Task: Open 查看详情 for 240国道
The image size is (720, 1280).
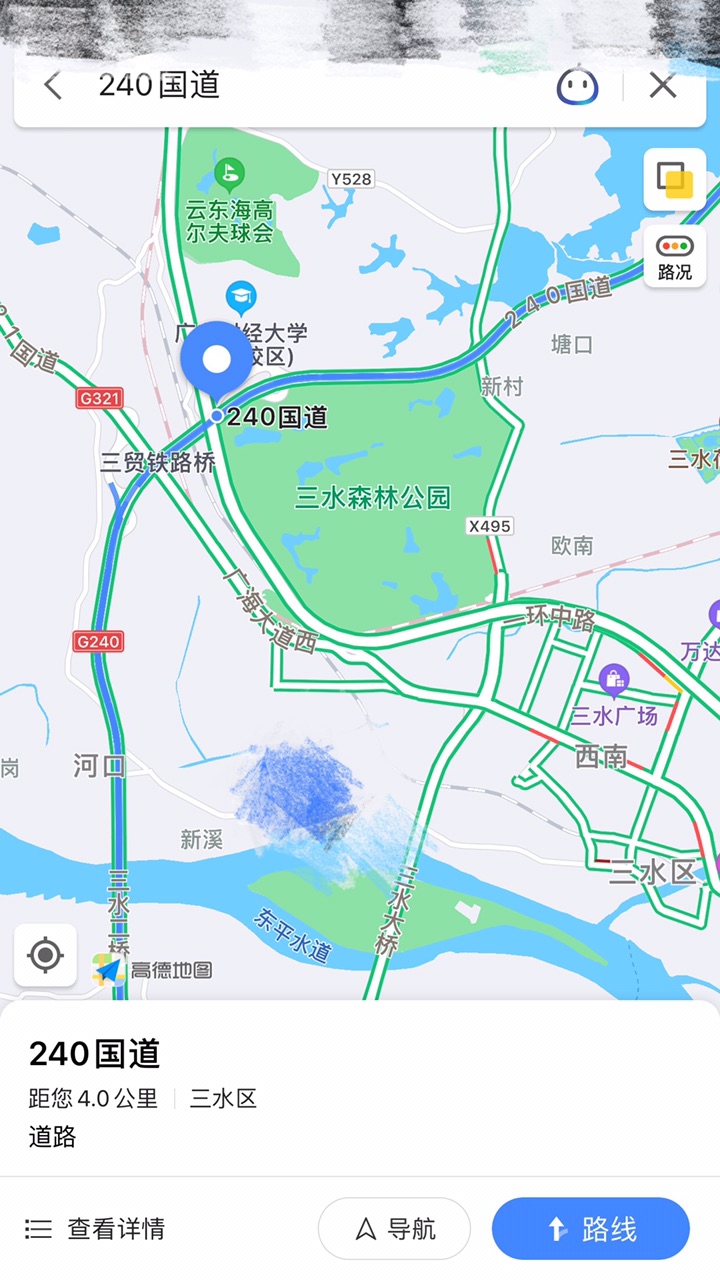Action: point(96,1229)
